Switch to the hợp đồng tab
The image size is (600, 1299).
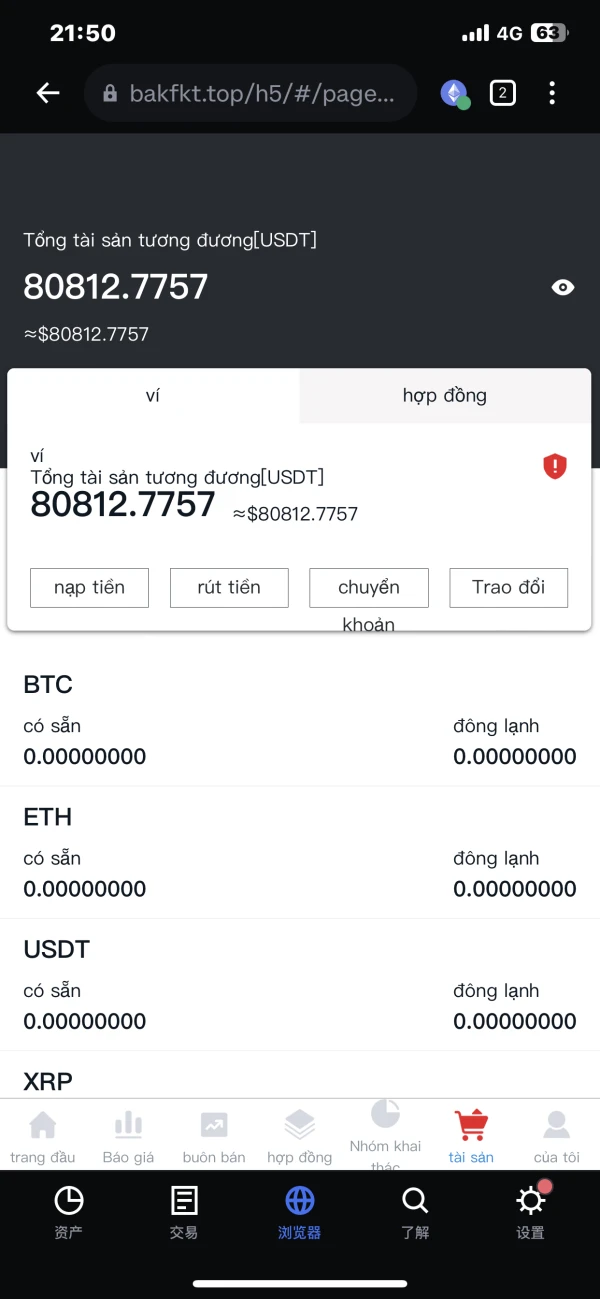click(444, 395)
